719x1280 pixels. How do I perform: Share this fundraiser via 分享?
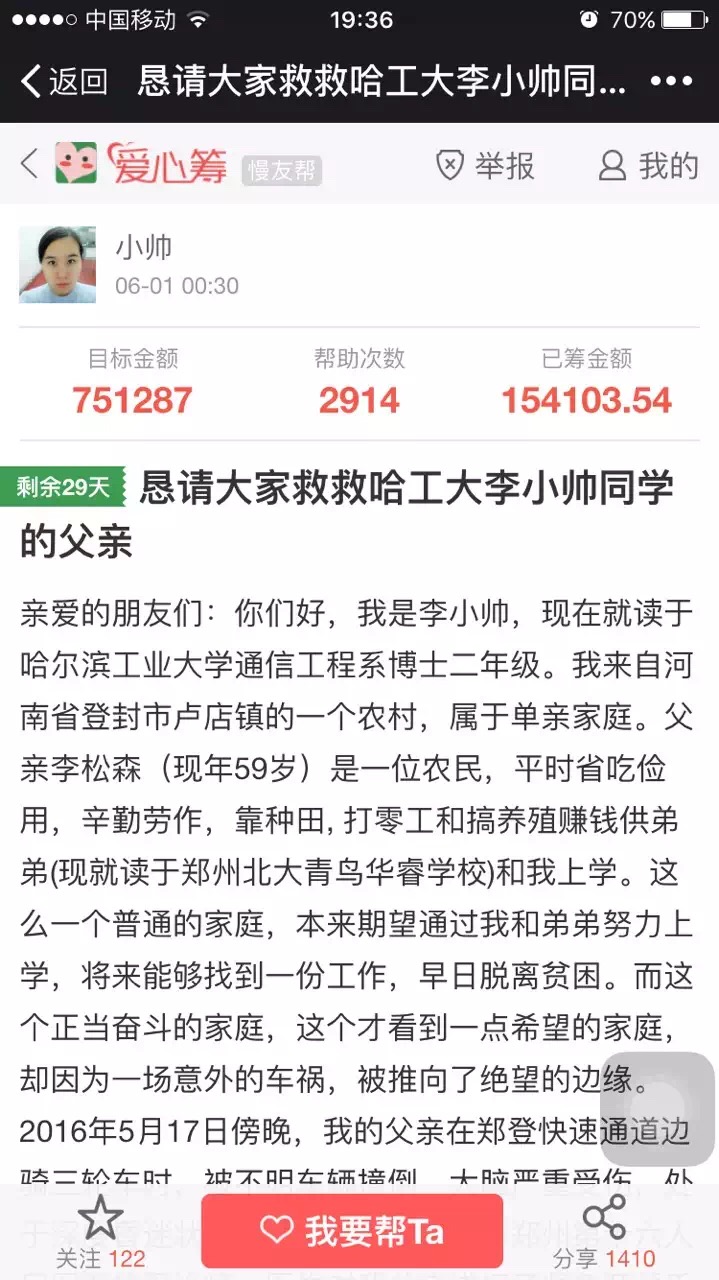coord(605,1229)
